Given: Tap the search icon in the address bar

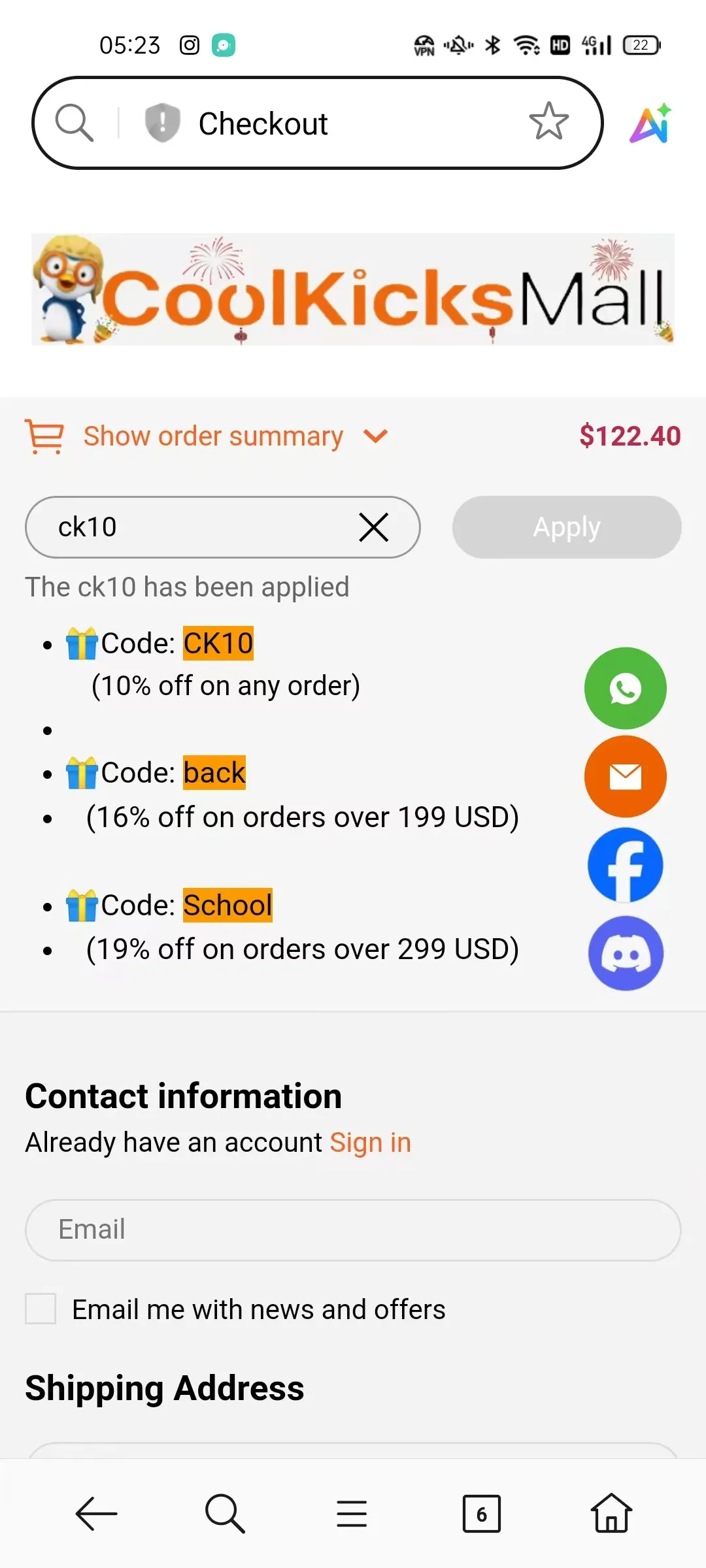Looking at the screenshot, I should (75, 123).
